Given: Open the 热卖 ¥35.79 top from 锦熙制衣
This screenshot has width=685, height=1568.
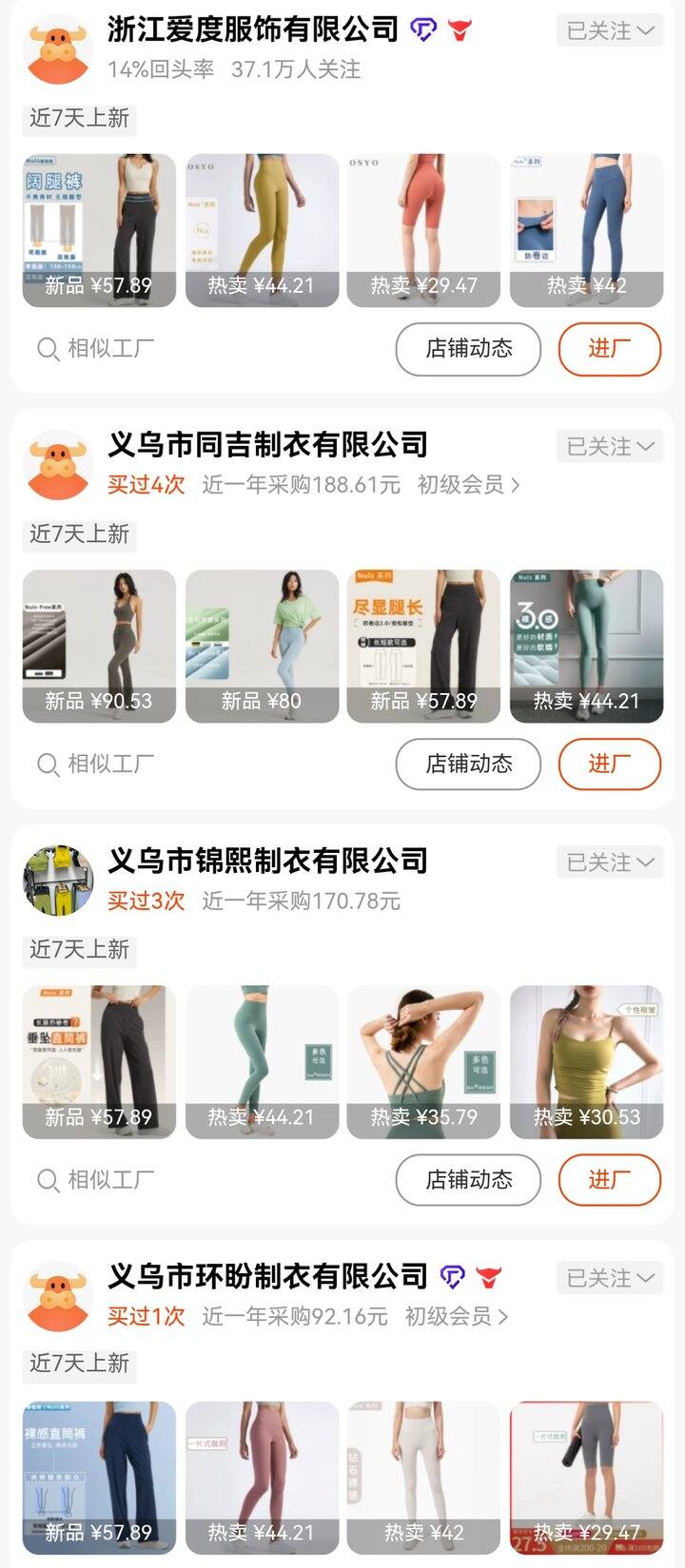Looking at the screenshot, I should [x=423, y=1061].
